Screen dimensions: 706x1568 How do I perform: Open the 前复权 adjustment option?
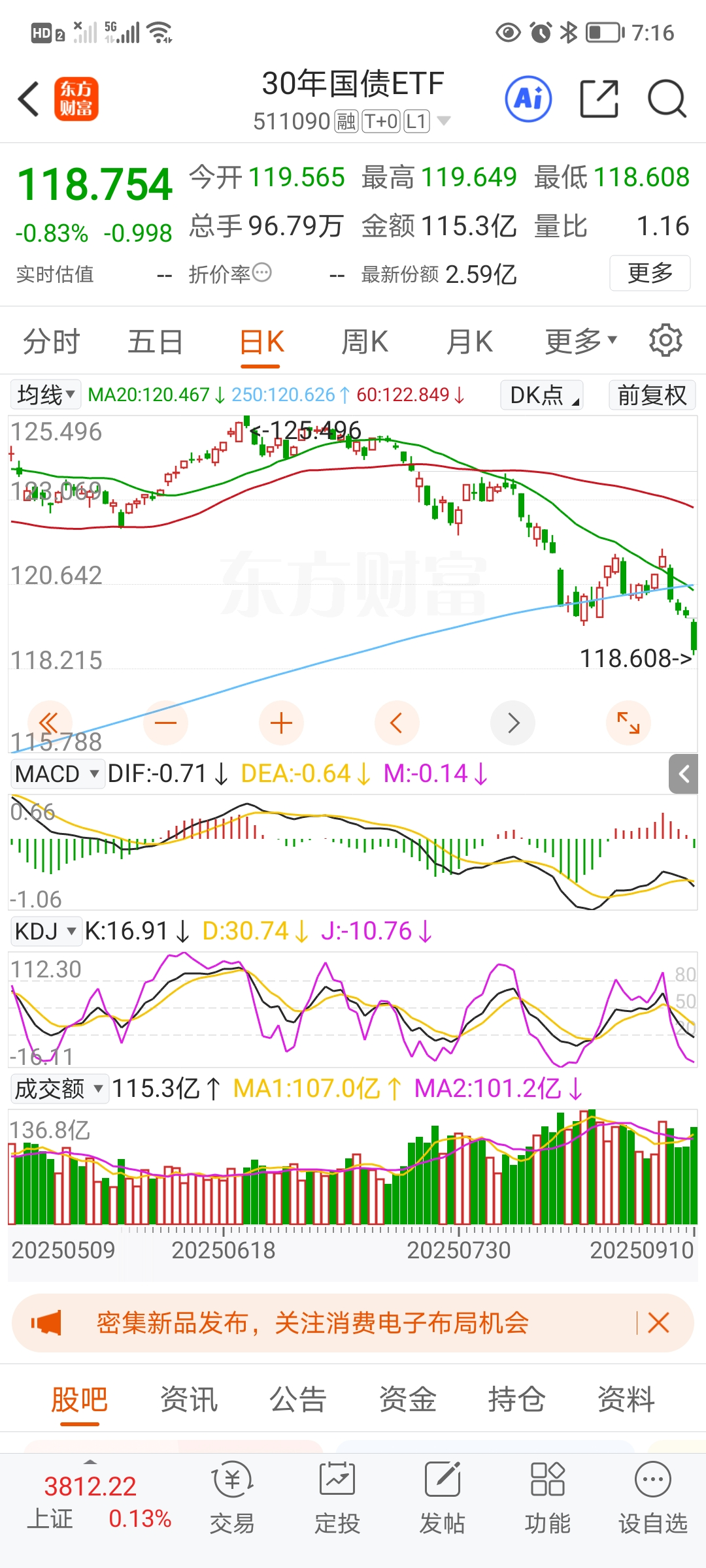click(652, 395)
